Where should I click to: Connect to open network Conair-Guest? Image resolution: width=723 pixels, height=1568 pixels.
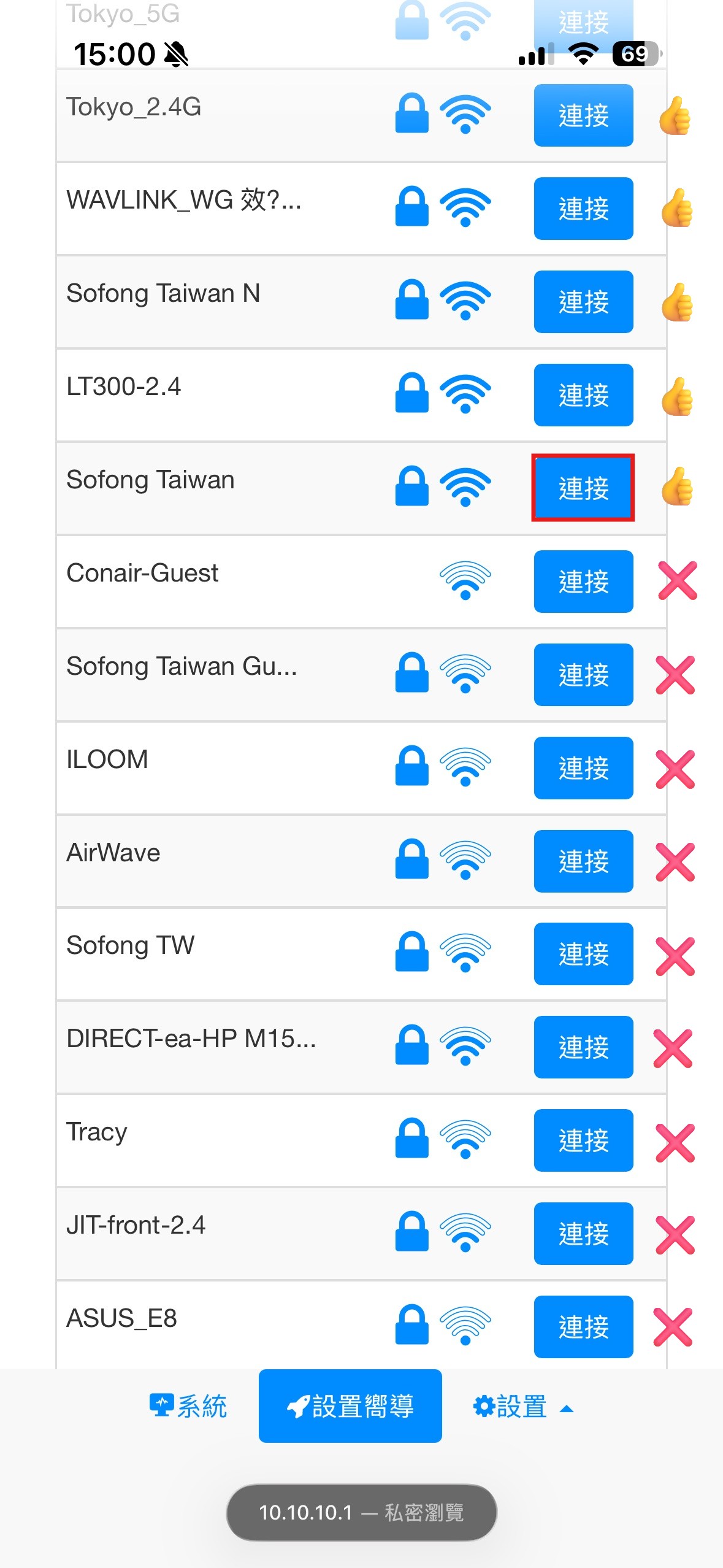[x=583, y=582]
